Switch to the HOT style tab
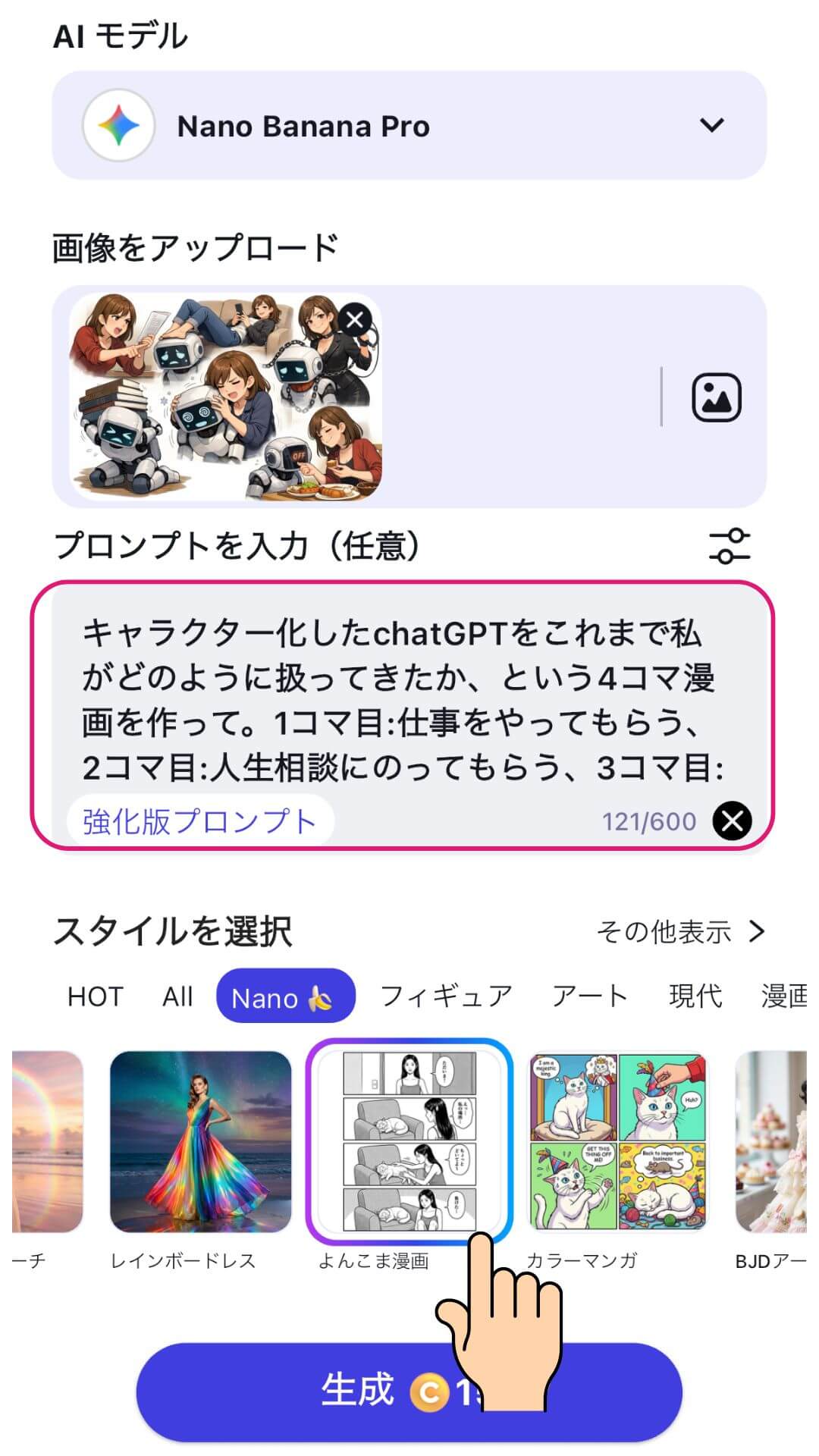The image size is (819, 1456). 96,996
